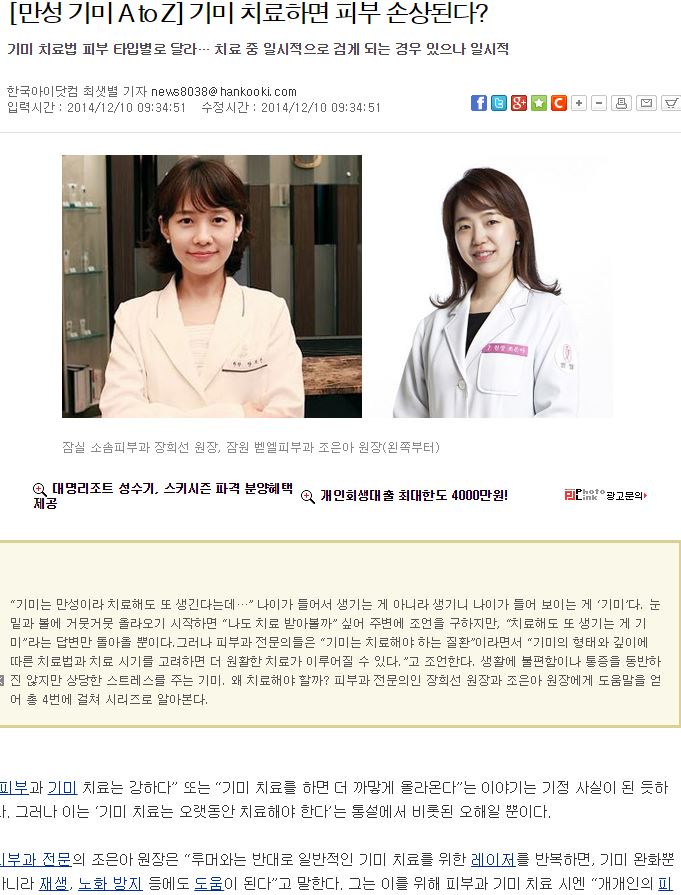Image resolution: width=681 pixels, height=895 pixels.
Task: Share the article on Facebook
Action: point(479,103)
